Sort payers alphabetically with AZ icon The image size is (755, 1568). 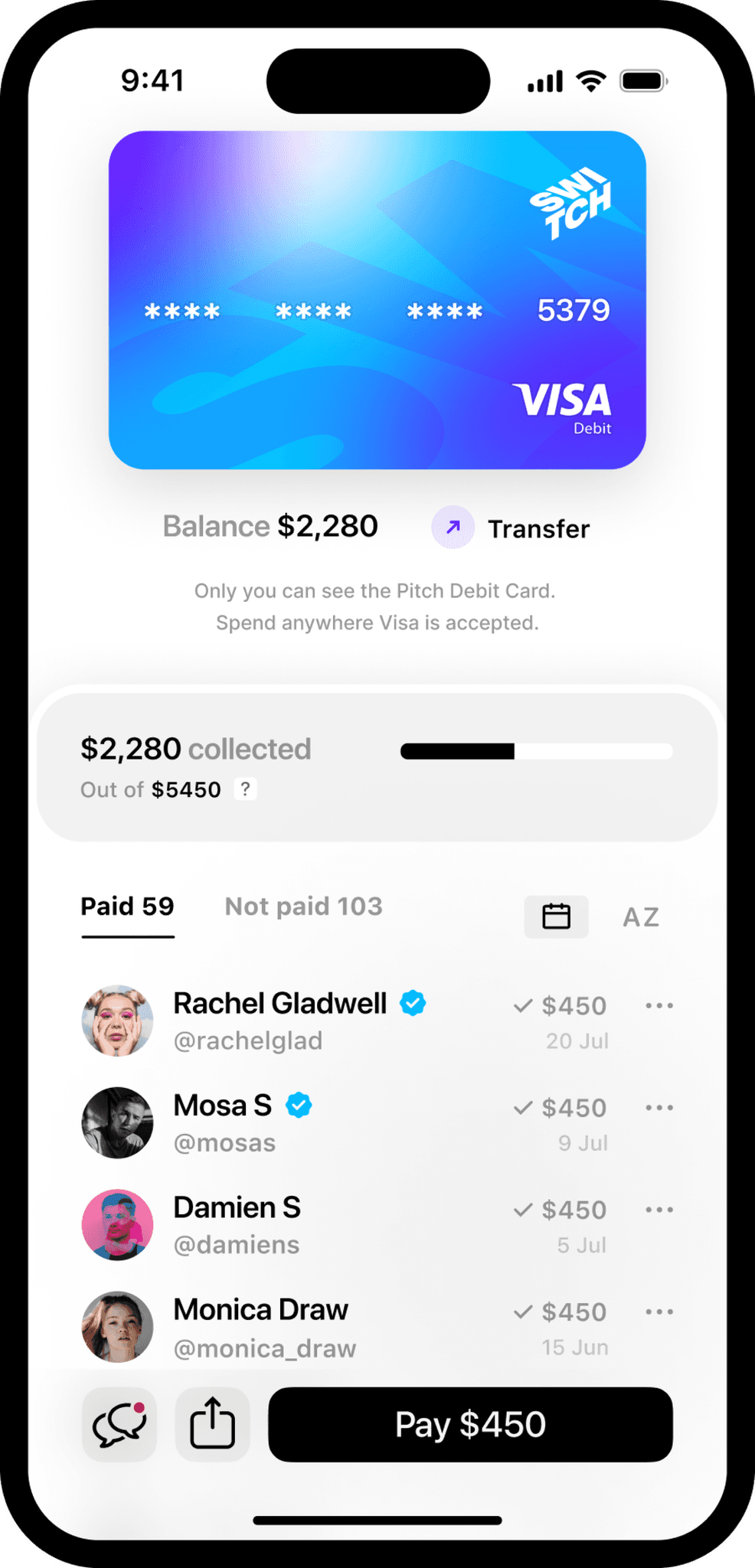click(x=641, y=916)
